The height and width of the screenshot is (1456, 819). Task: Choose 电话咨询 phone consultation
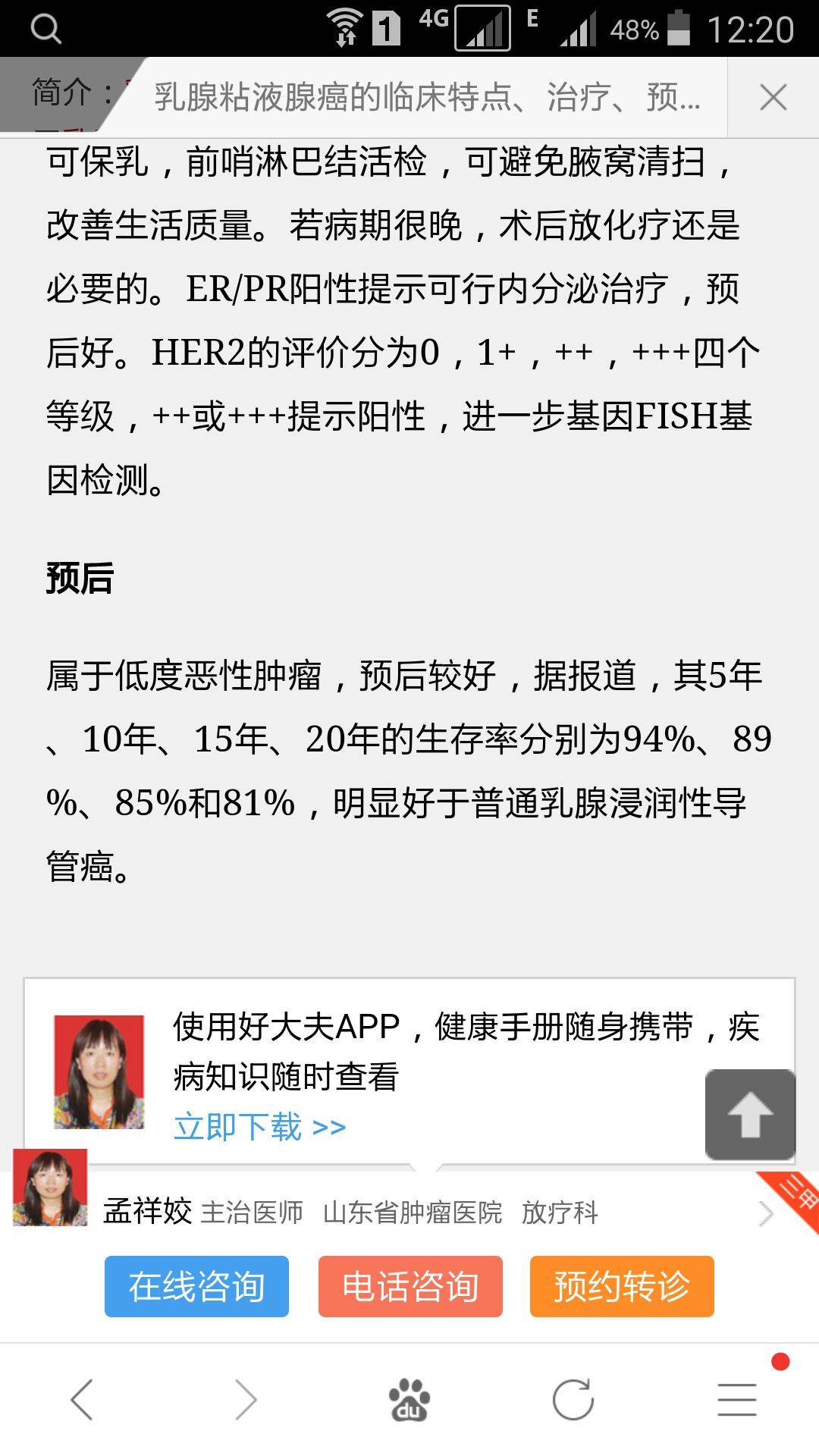[410, 1286]
